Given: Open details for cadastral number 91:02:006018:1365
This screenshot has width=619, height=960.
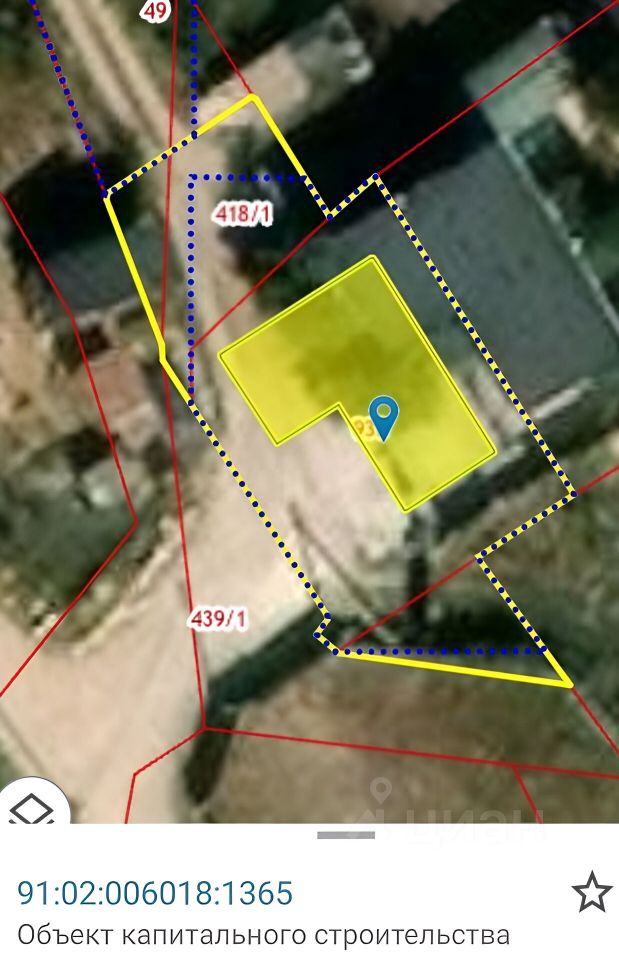Looking at the screenshot, I should [x=155, y=892].
